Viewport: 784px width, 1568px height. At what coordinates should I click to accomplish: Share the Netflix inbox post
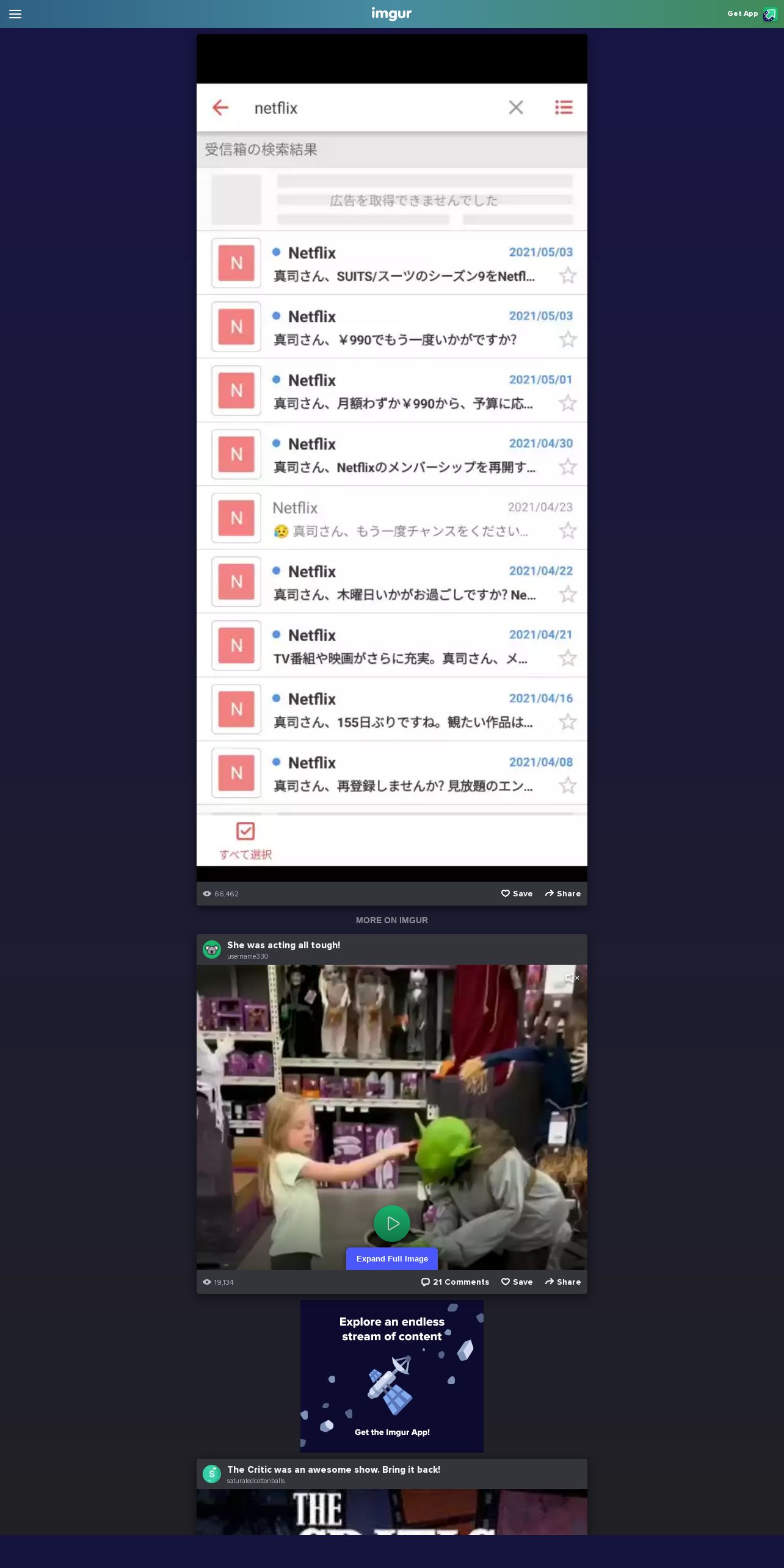pyautogui.click(x=562, y=893)
